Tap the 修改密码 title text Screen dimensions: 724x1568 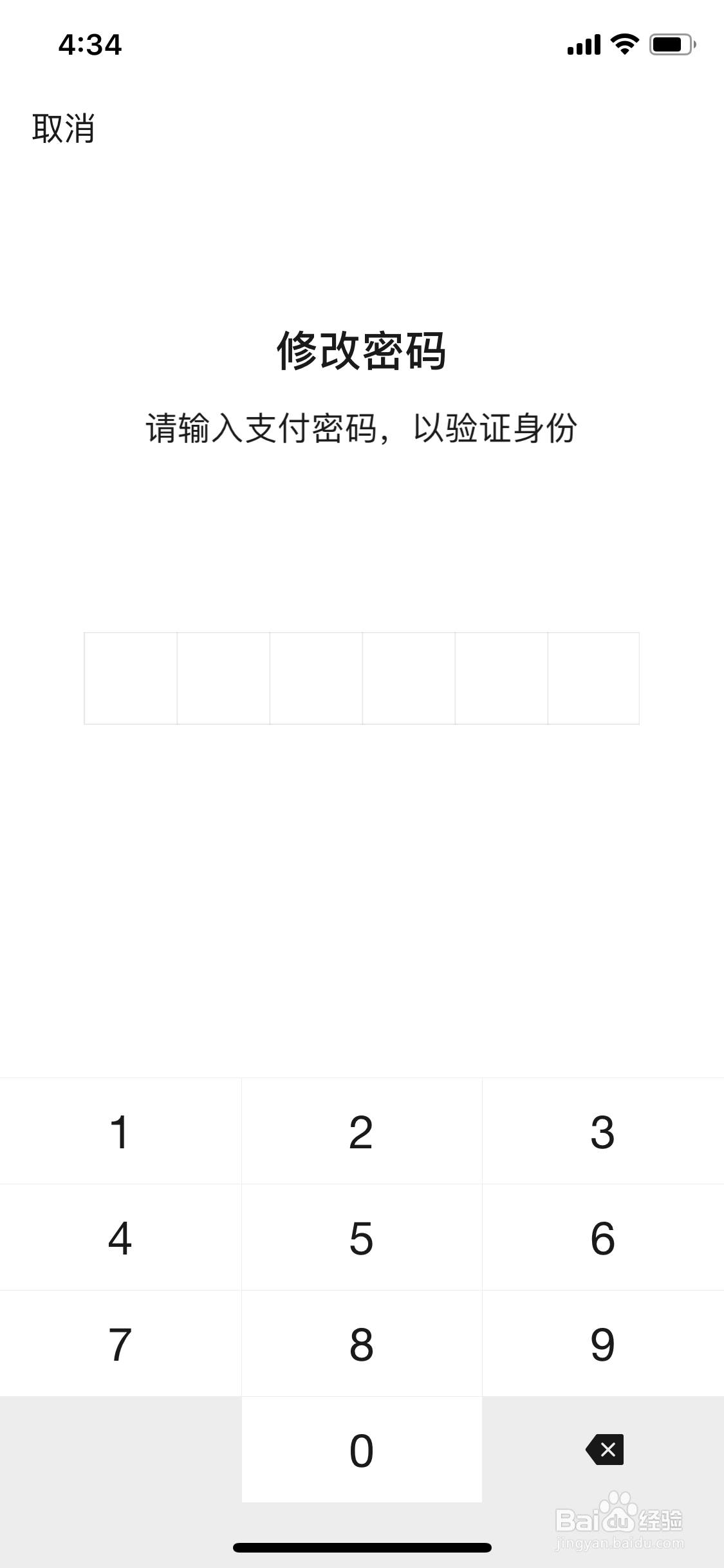tap(362, 352)
